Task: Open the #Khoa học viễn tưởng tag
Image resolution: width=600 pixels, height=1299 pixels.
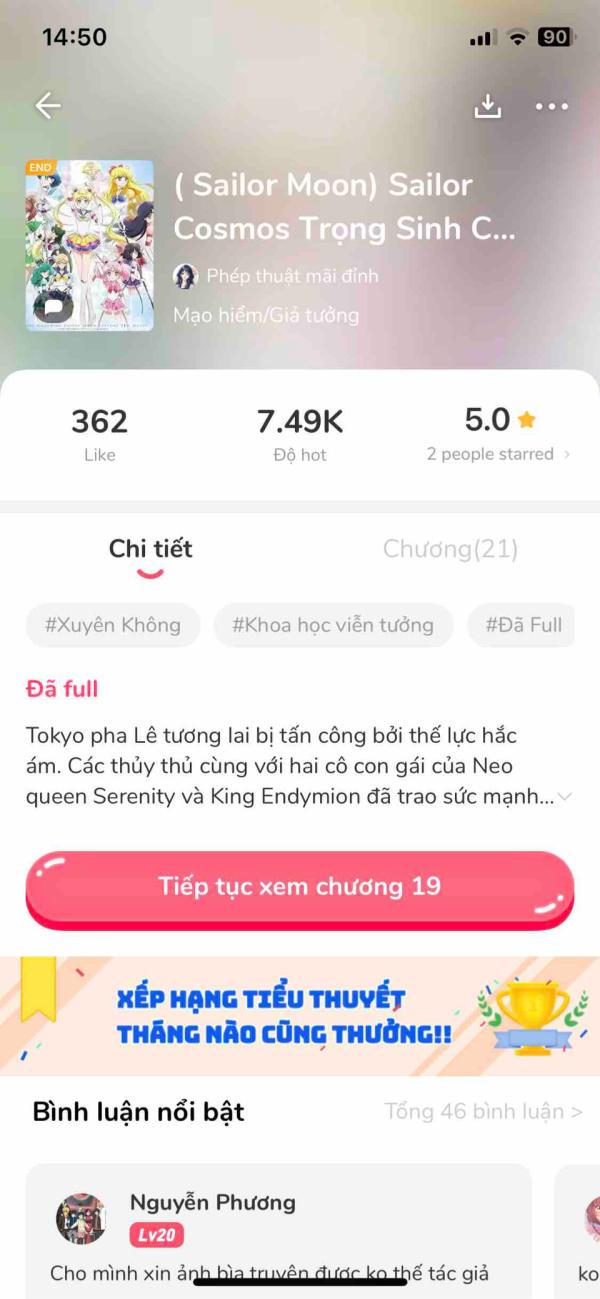Action: tap(333, 626)
